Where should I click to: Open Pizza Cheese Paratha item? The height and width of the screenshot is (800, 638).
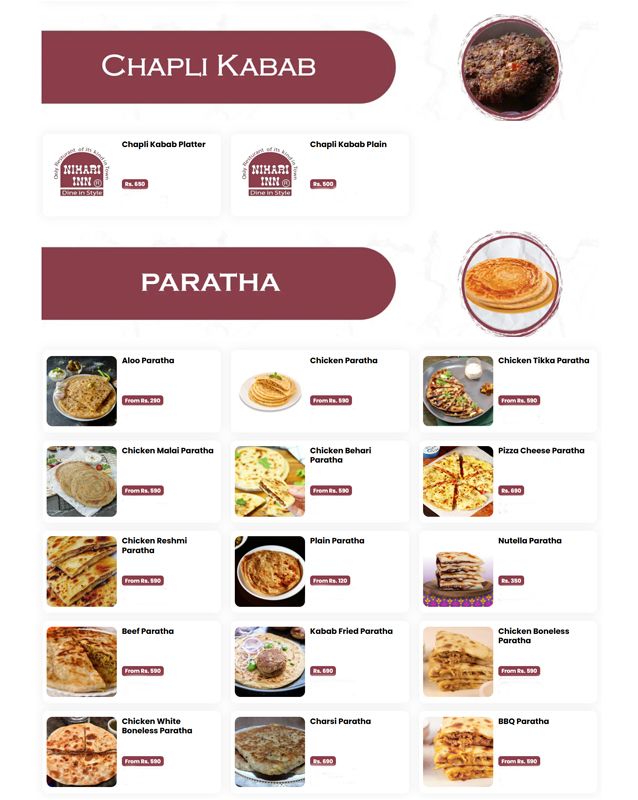pyautogui.click(x=508, y=481)
